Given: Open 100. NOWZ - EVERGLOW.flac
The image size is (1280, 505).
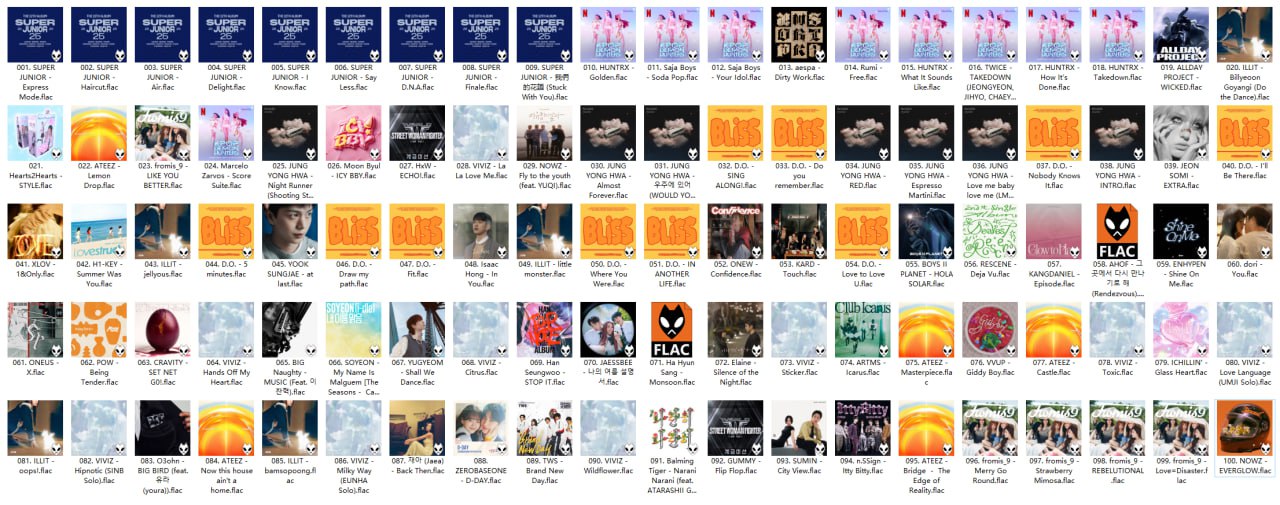Looking at the screenshot, I should [1244, 427].
